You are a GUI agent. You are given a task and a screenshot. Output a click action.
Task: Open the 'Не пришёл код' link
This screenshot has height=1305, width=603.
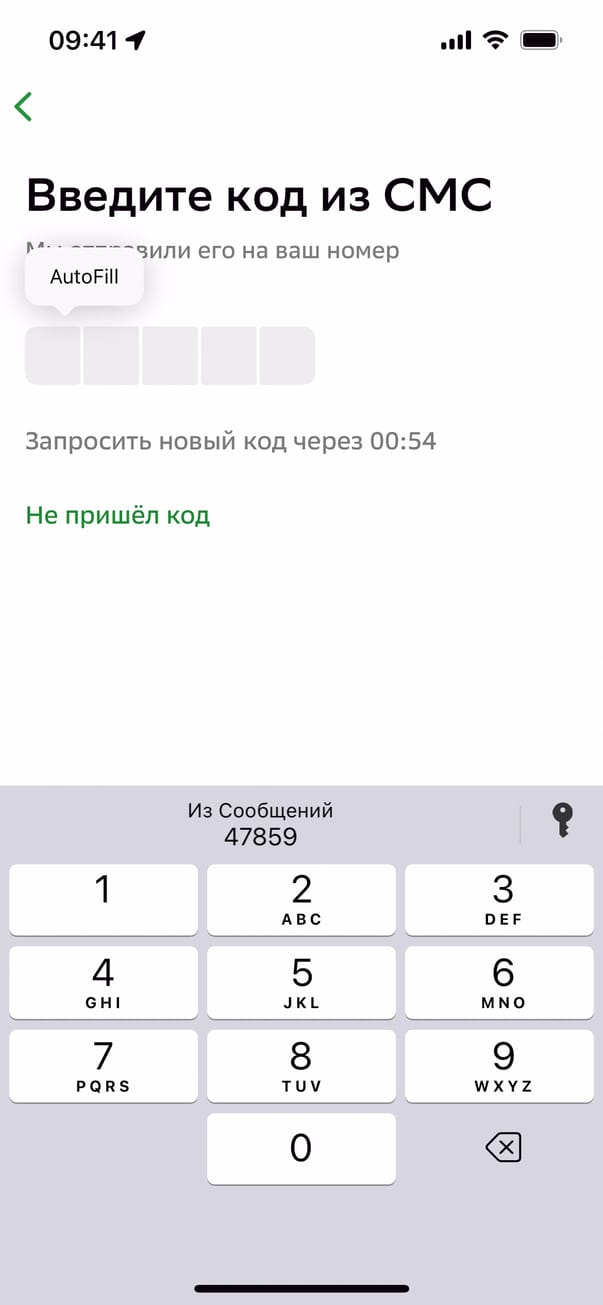coord(117,516)
